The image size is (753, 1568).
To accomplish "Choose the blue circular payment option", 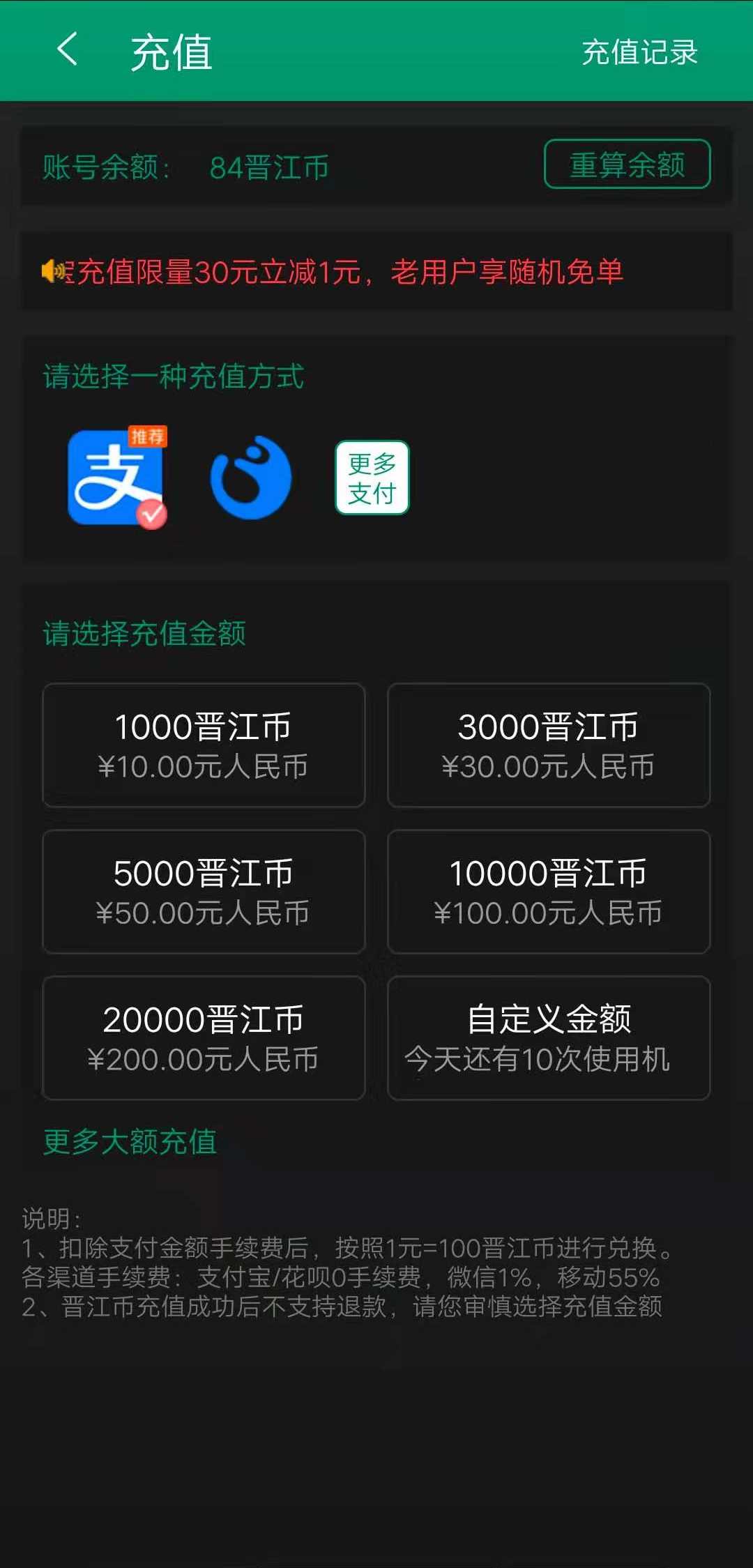I will click(251, 478).
